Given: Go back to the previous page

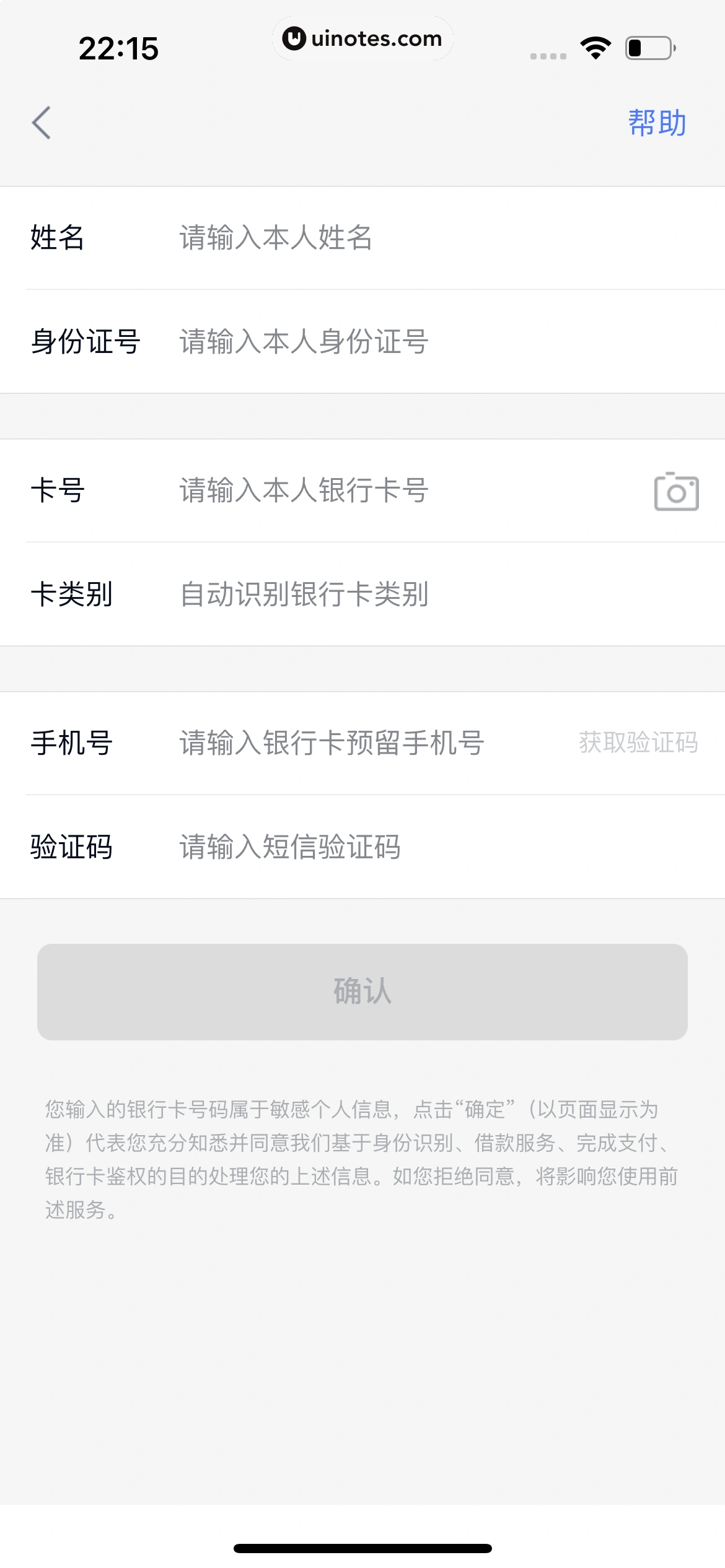Looking at the screenshot, I should tap(42, 123).
